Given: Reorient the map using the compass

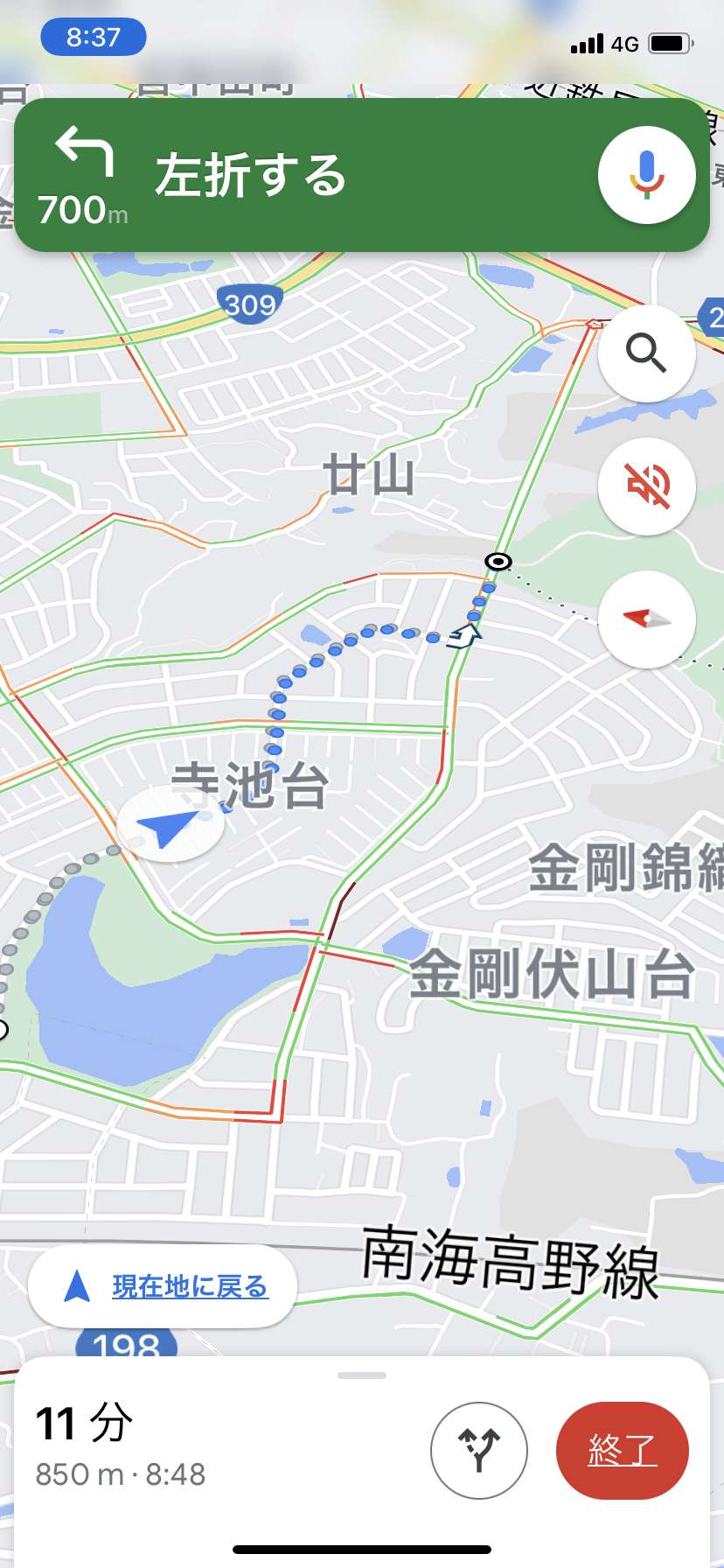Looking at the screenshot, I should click(646, 619).
